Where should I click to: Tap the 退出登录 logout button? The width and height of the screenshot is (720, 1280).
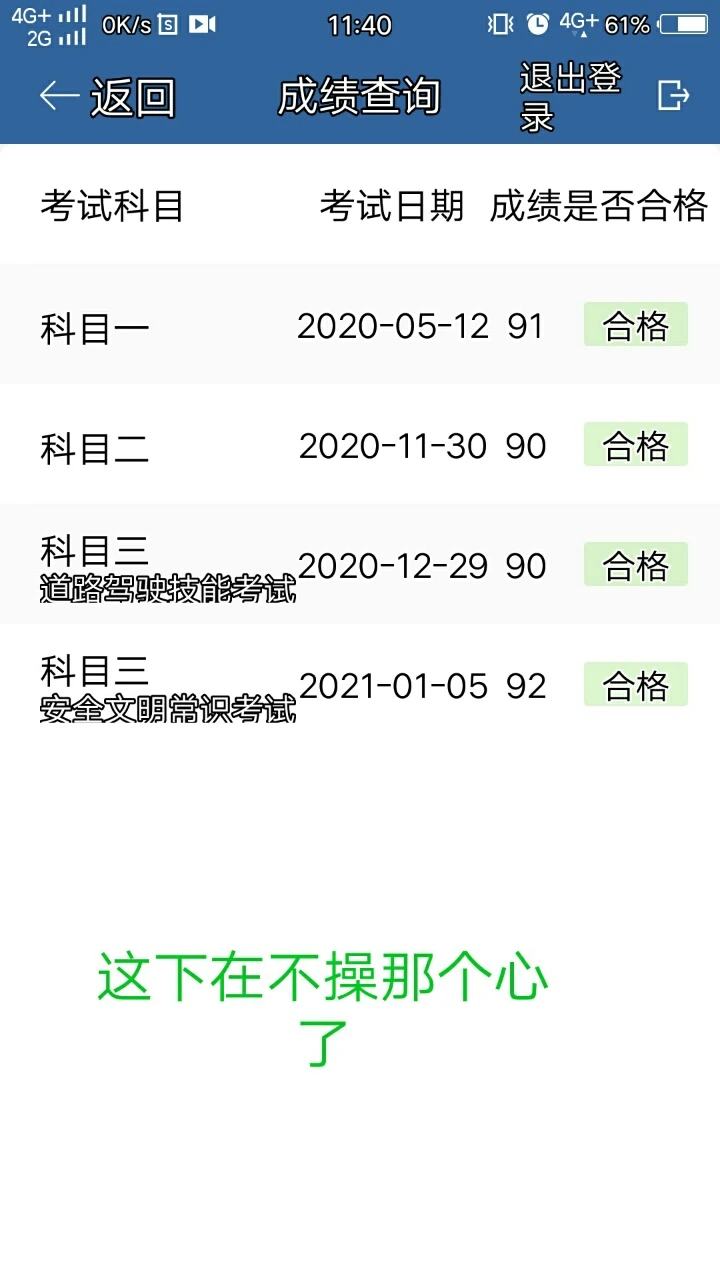pyautogui.click(x=605, y=96)
